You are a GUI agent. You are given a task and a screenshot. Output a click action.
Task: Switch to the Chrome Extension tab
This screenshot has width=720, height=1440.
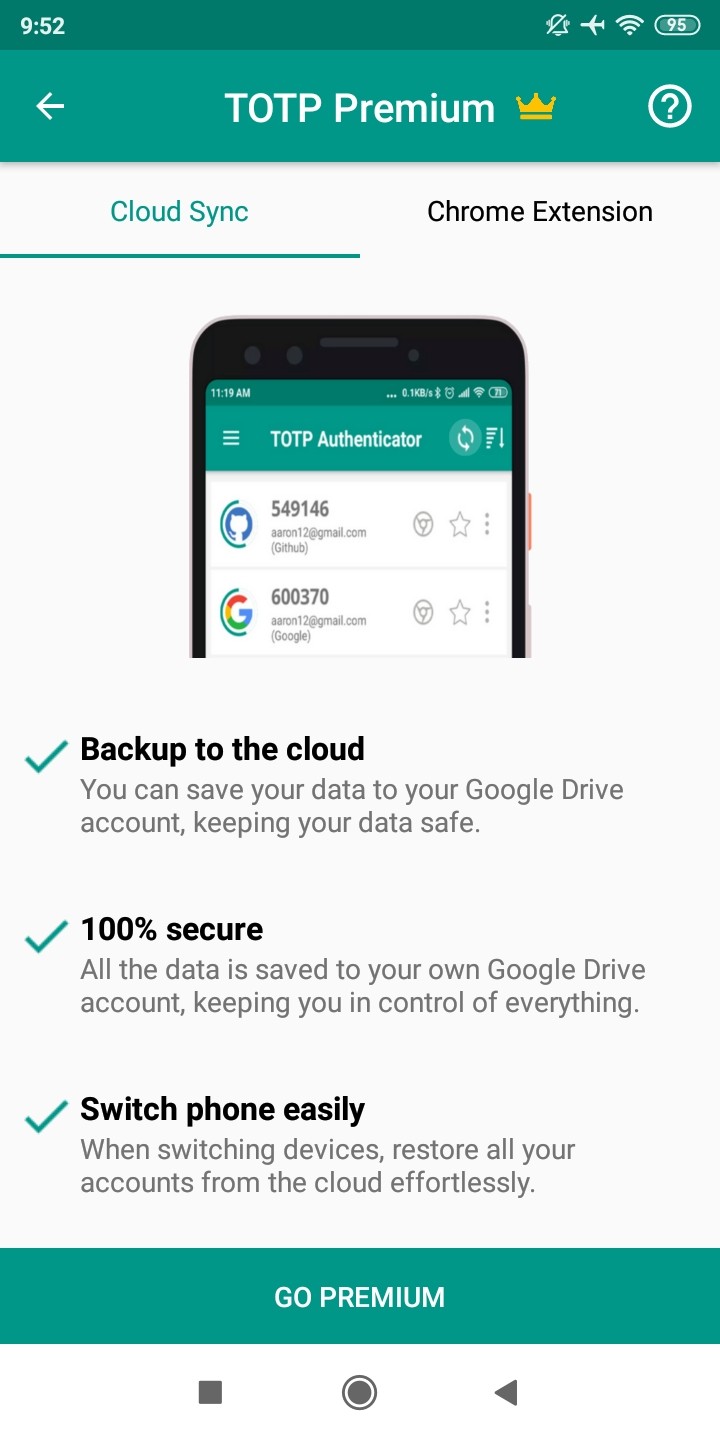540,212
